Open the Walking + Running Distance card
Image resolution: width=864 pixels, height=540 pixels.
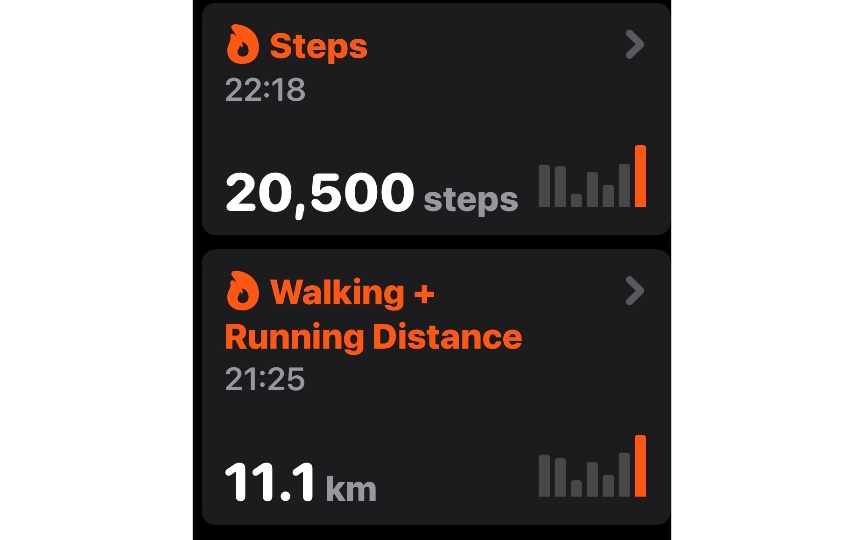[435, 388]
